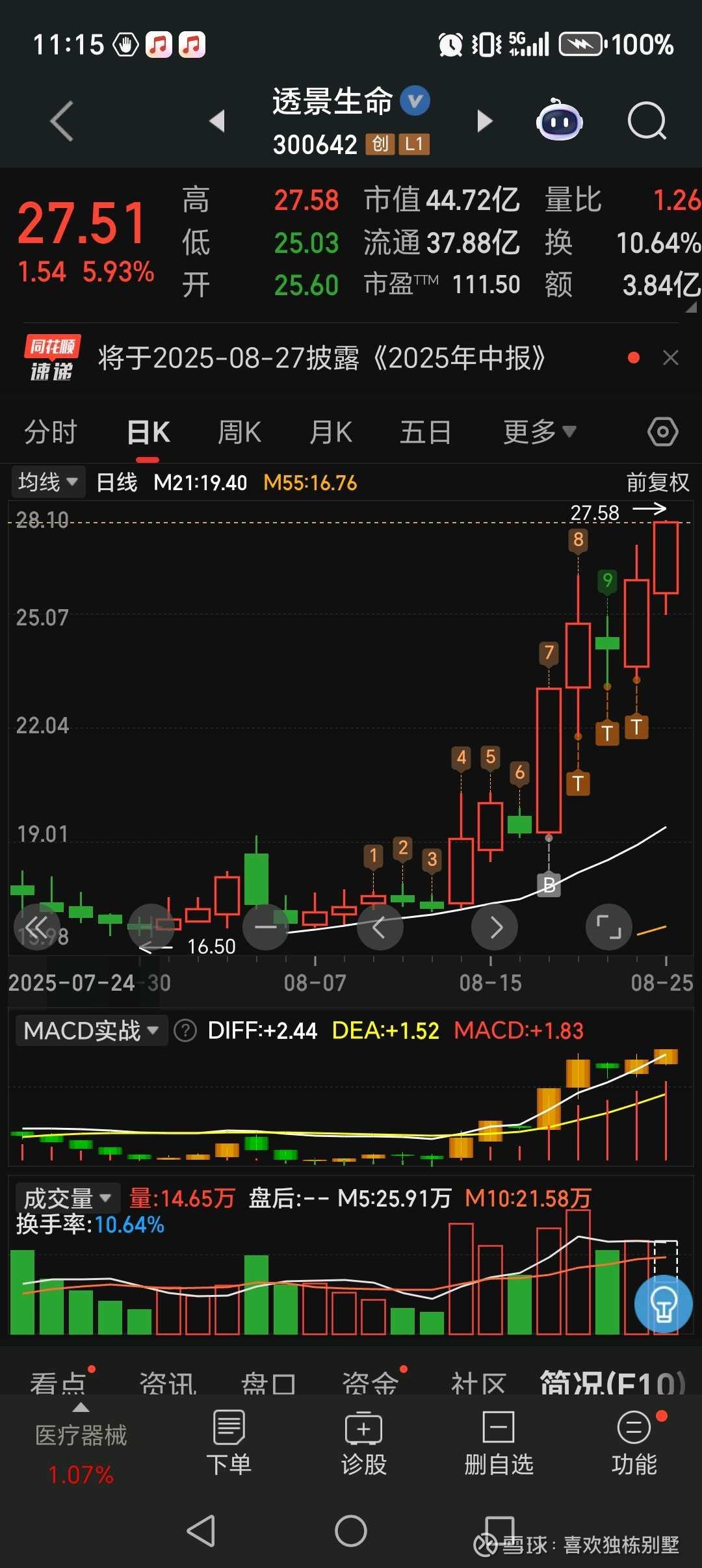The image size is (702, 1568).
Task: Open the 下单 order button
Action: [x=229, y=1443]
